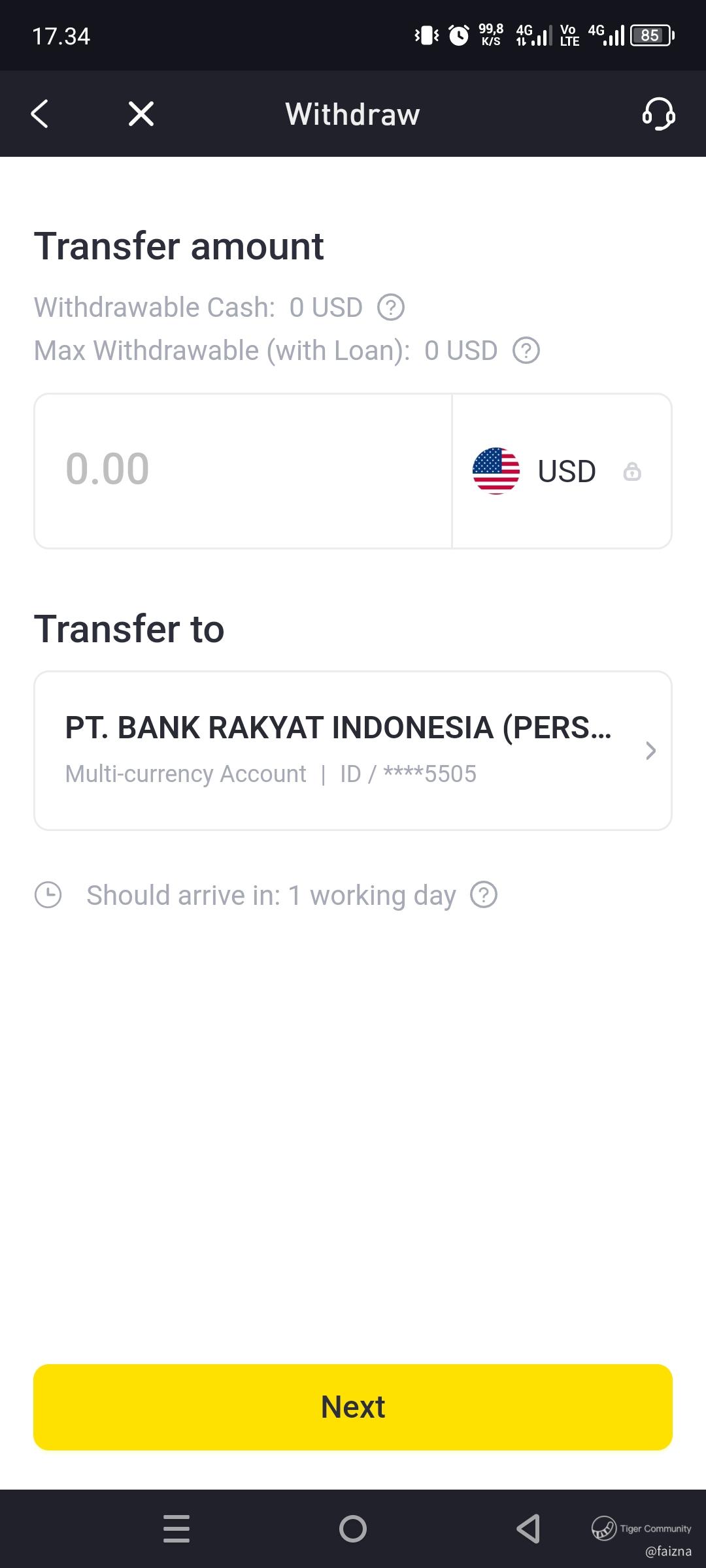Open the PT. Bank Rakyat Indonesia account

point(352,750)
